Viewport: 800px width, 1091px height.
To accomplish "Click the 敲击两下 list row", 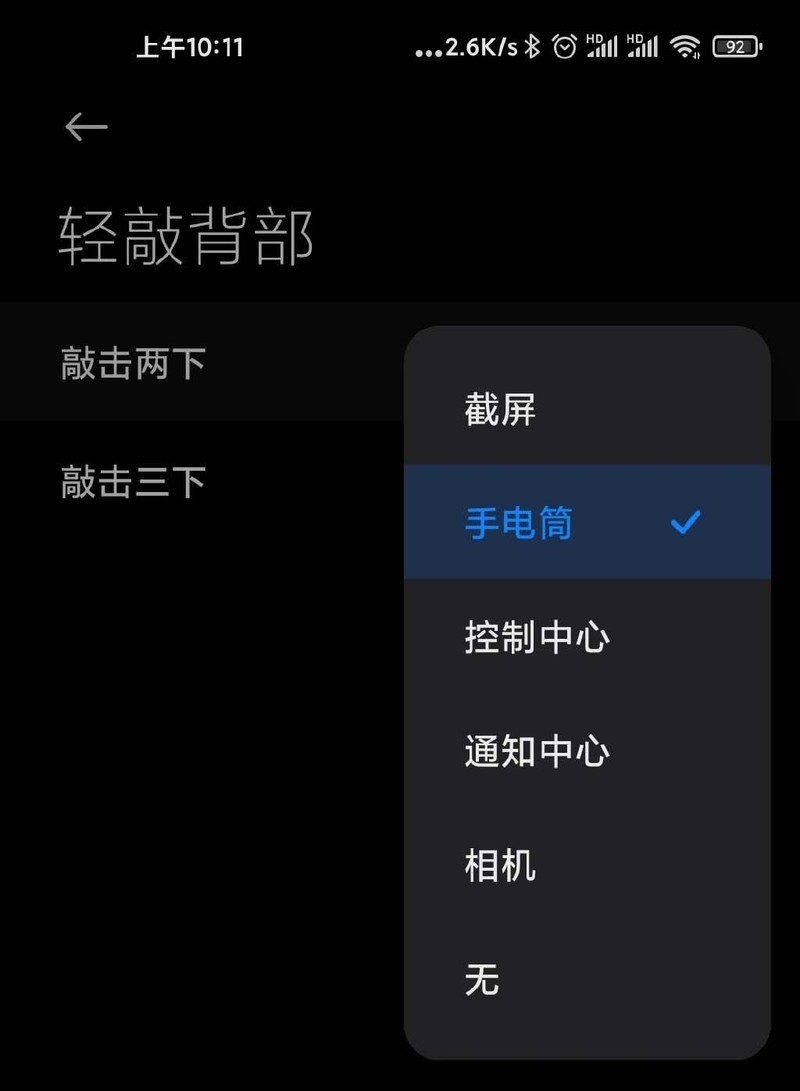I will coord(135,363).
